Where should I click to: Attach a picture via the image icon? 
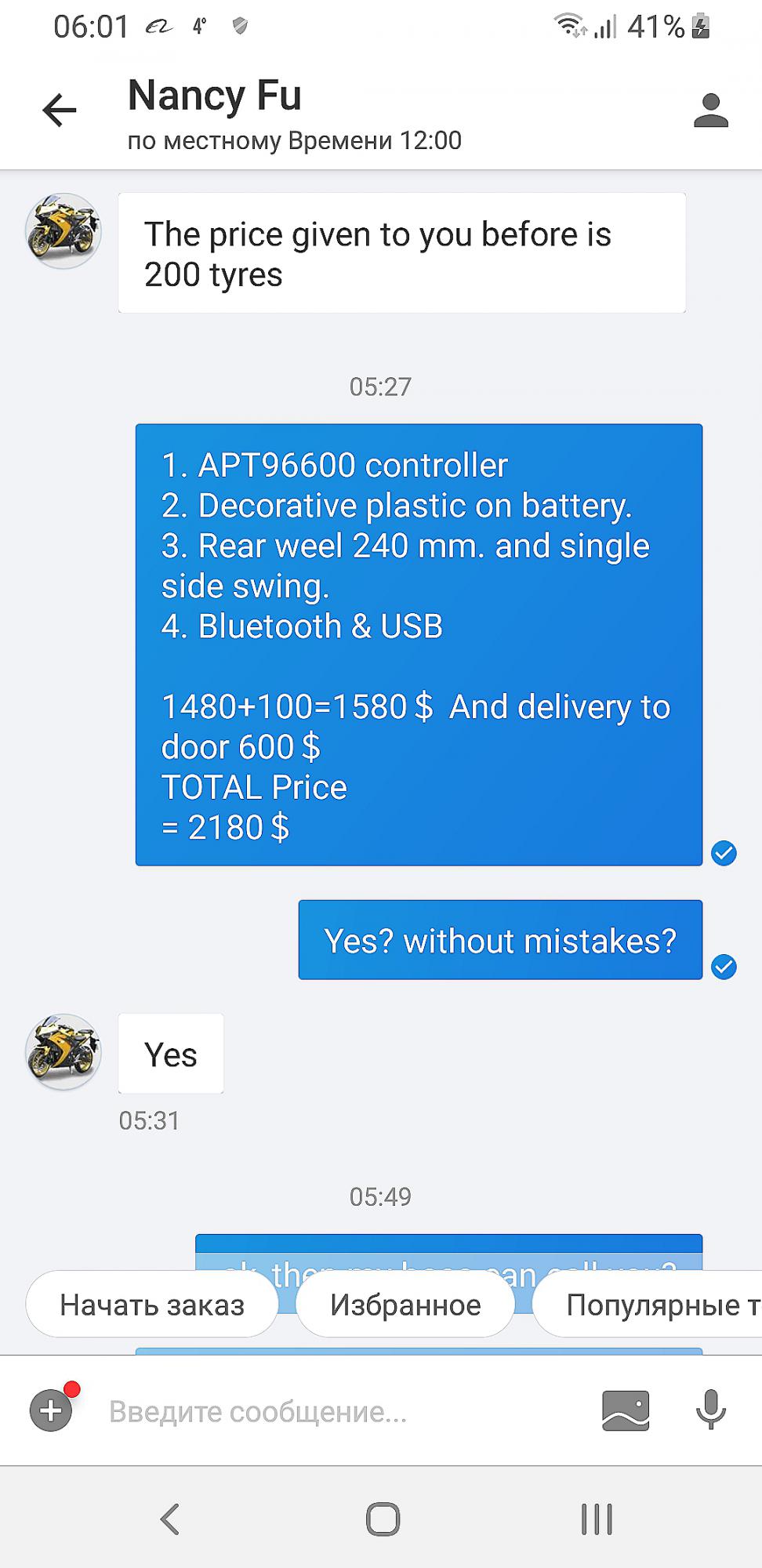click(626, 1410)
